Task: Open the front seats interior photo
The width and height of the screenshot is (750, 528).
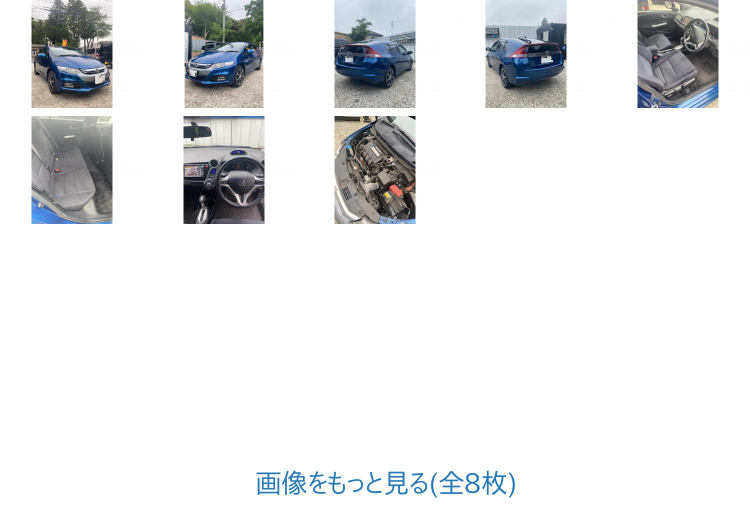Action: tap(678, 54)
